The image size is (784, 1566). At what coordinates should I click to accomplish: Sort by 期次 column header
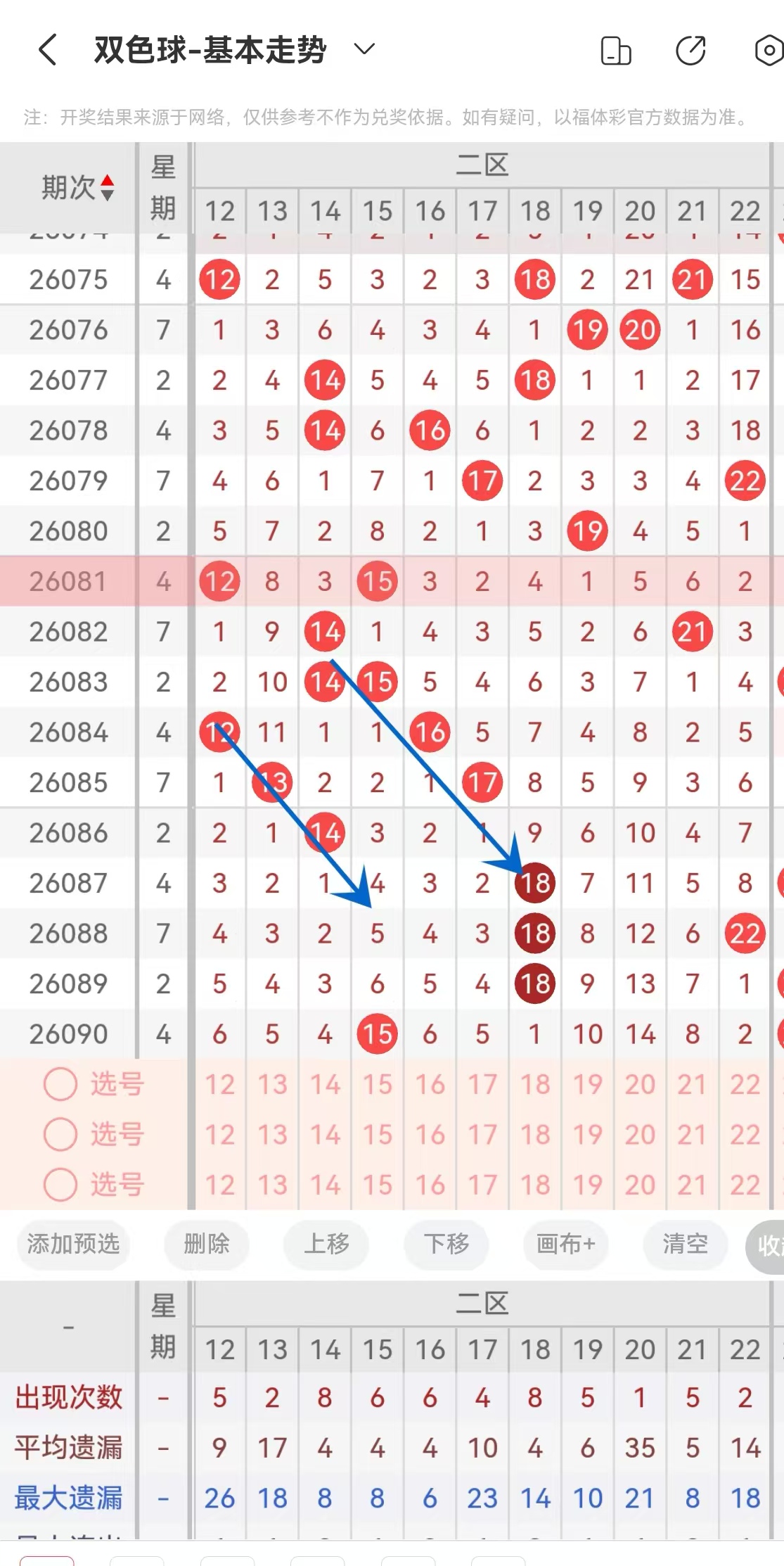coord(77,188)
